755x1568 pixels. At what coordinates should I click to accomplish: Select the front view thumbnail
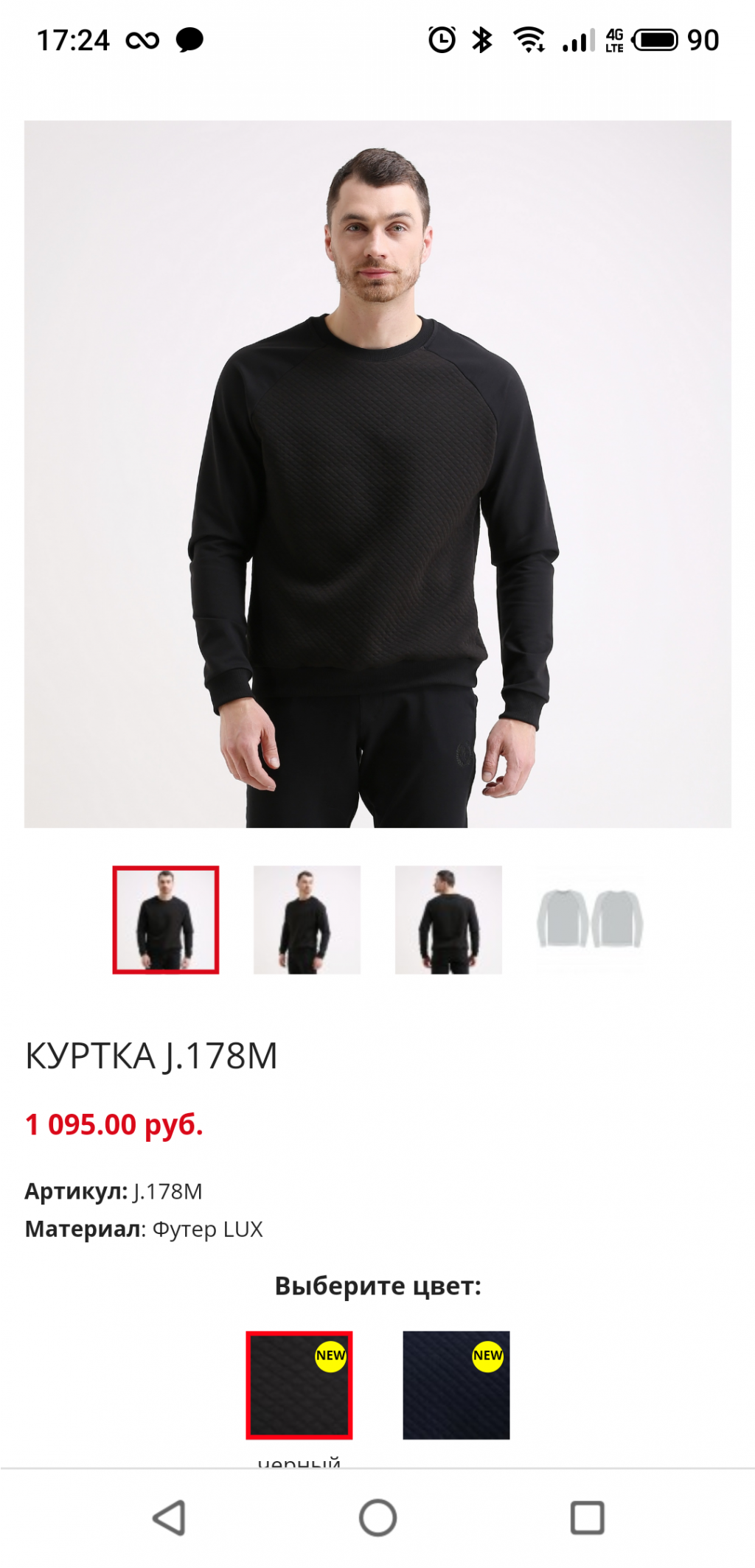pyautogui.click(x=166, y=919)
